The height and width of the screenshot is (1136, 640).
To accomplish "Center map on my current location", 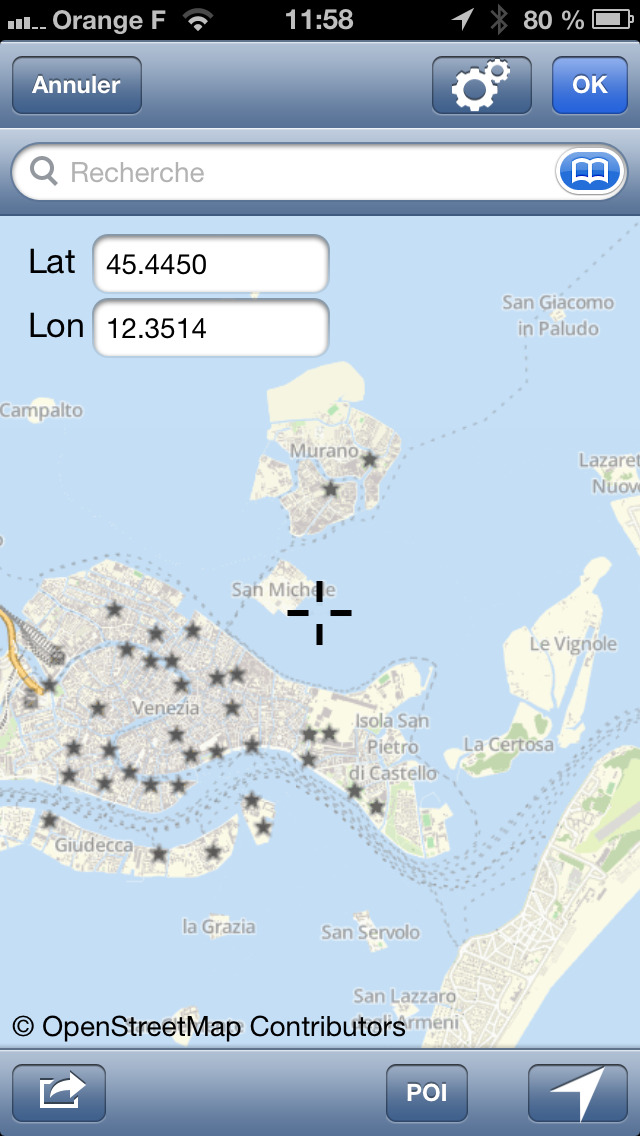I will point(578,1093).
